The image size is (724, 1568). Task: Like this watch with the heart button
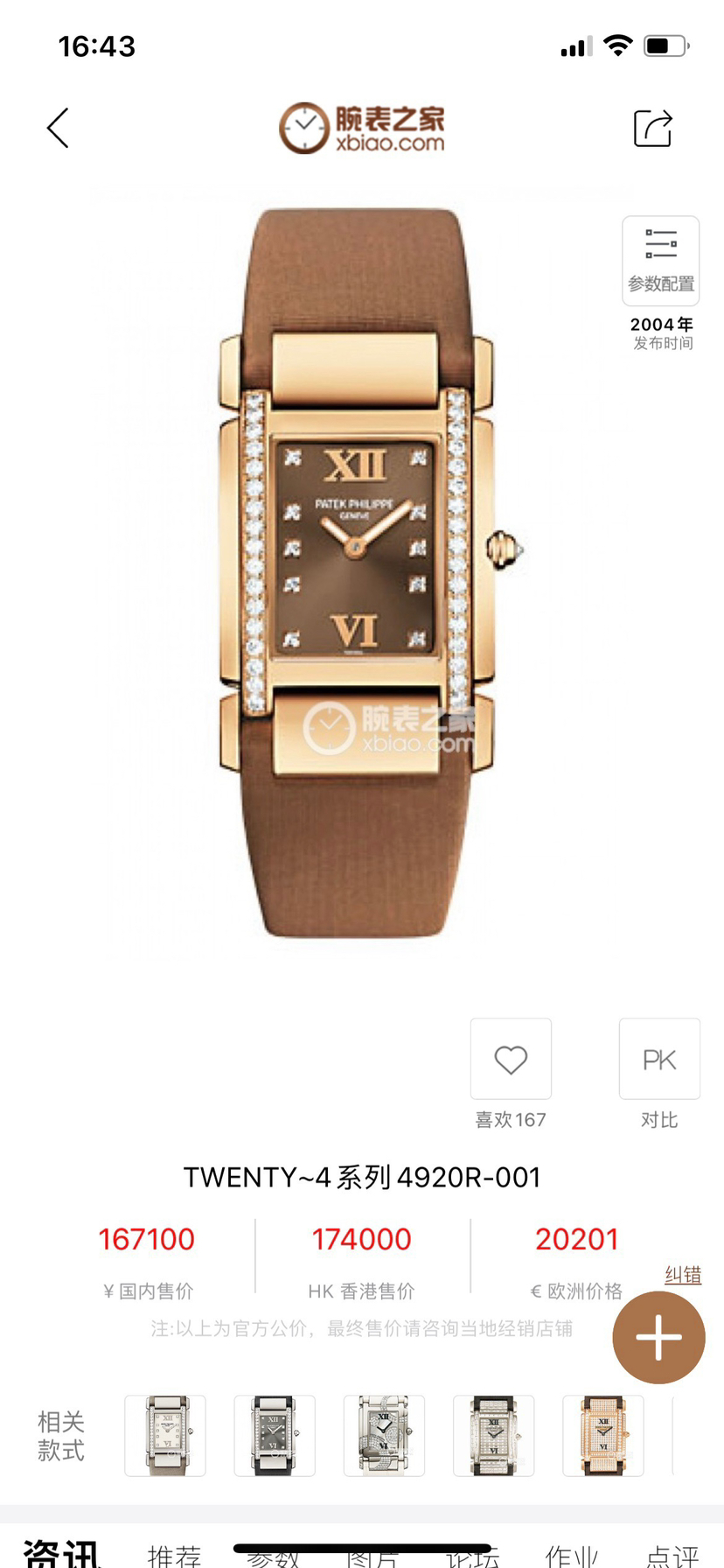coord(511,1059)
